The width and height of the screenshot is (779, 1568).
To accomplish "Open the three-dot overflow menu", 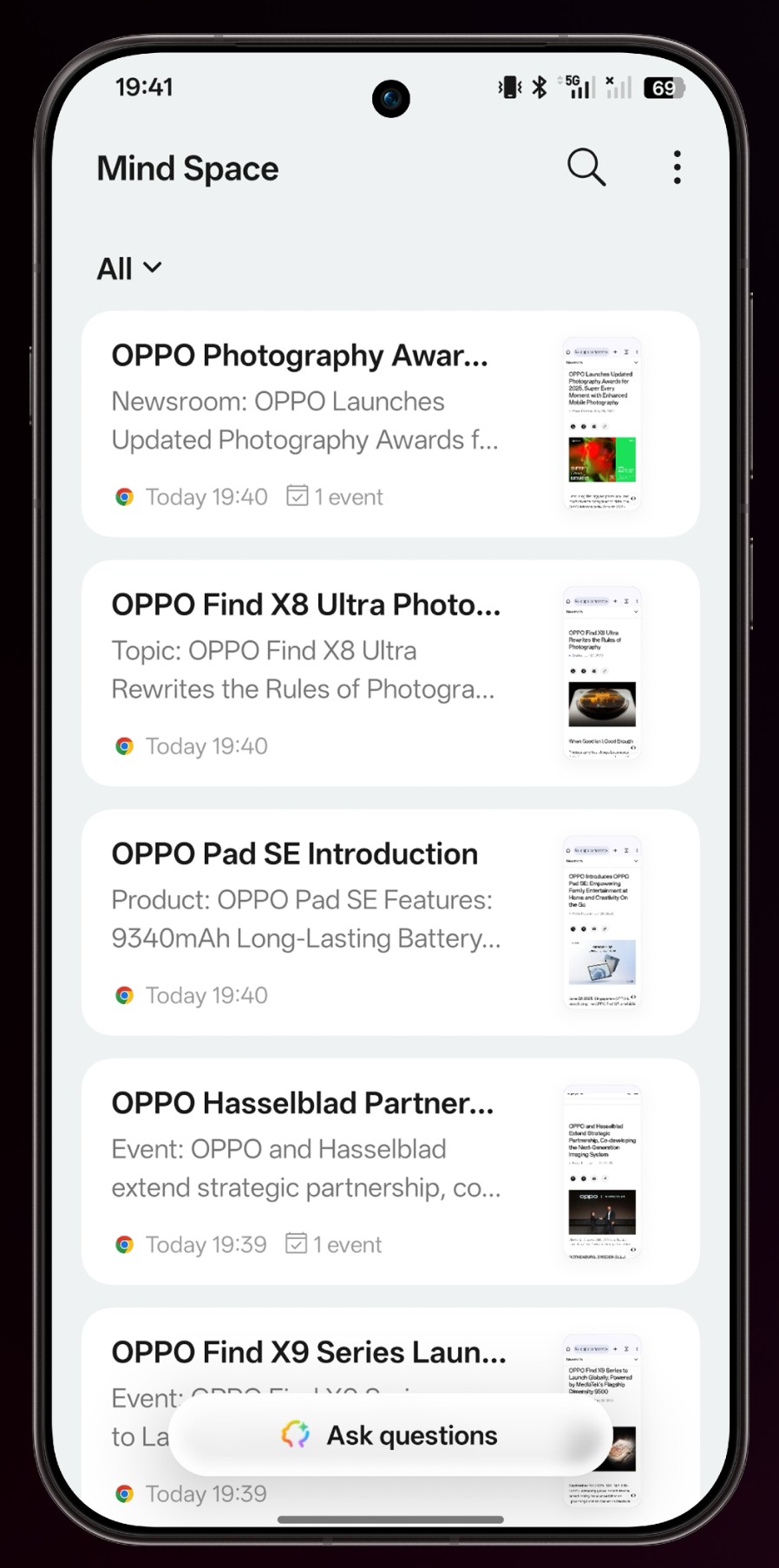I will click(x=677, y=167).
